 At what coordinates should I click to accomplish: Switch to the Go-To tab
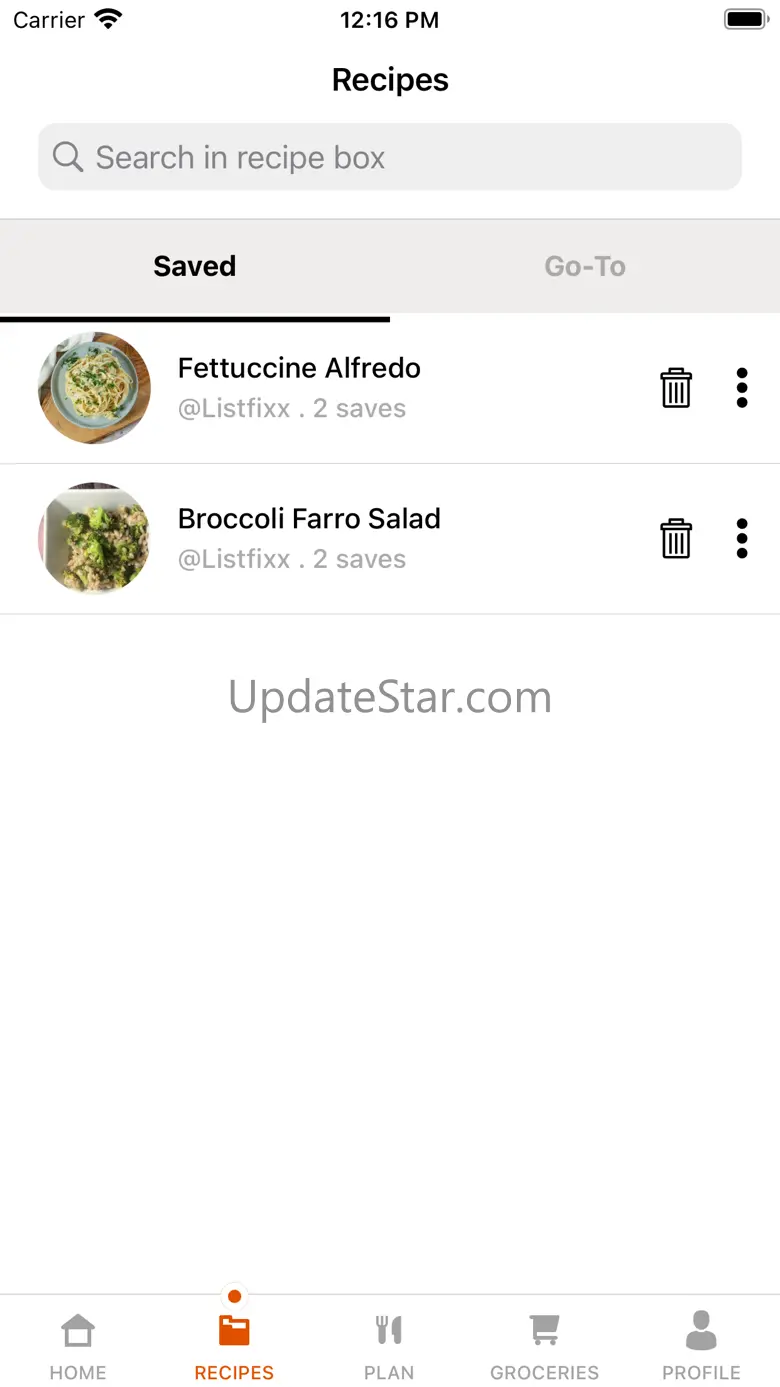point(585,266)
